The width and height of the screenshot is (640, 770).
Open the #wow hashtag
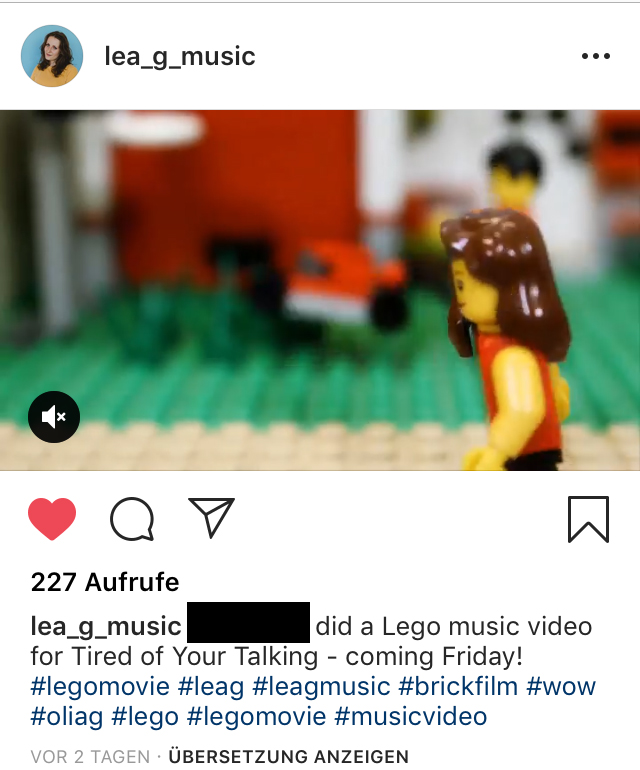560,686
